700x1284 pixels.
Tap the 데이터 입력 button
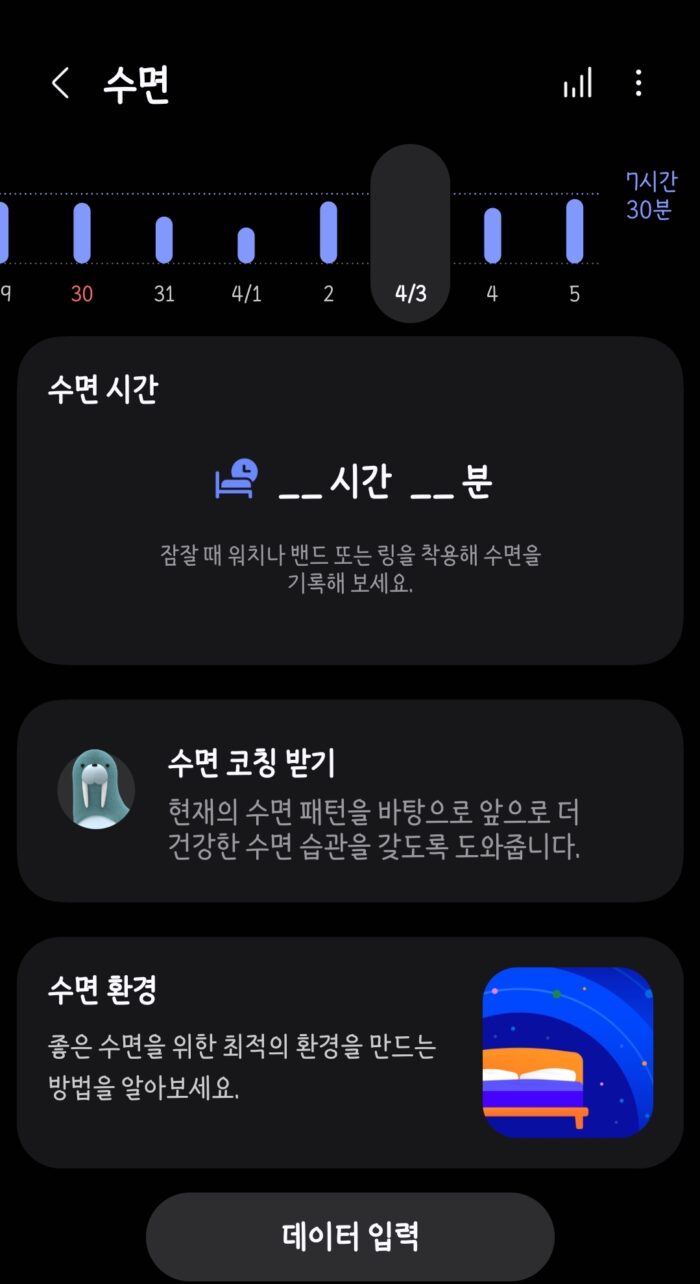click(350, 1236)
